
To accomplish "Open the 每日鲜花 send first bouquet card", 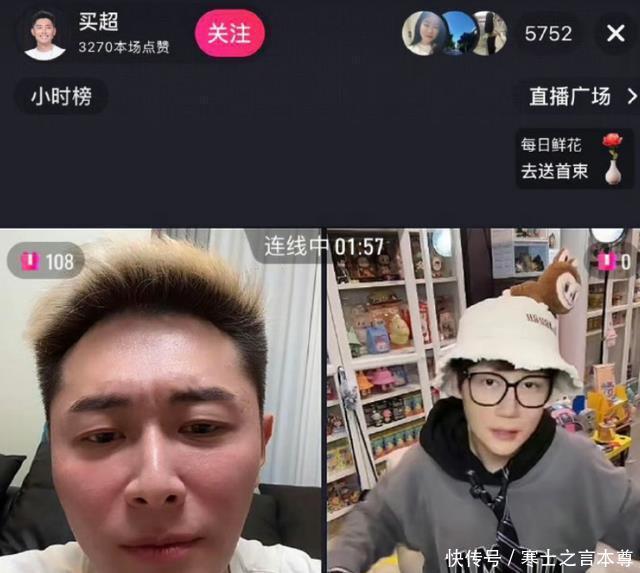I will click(x=575, y=159).
